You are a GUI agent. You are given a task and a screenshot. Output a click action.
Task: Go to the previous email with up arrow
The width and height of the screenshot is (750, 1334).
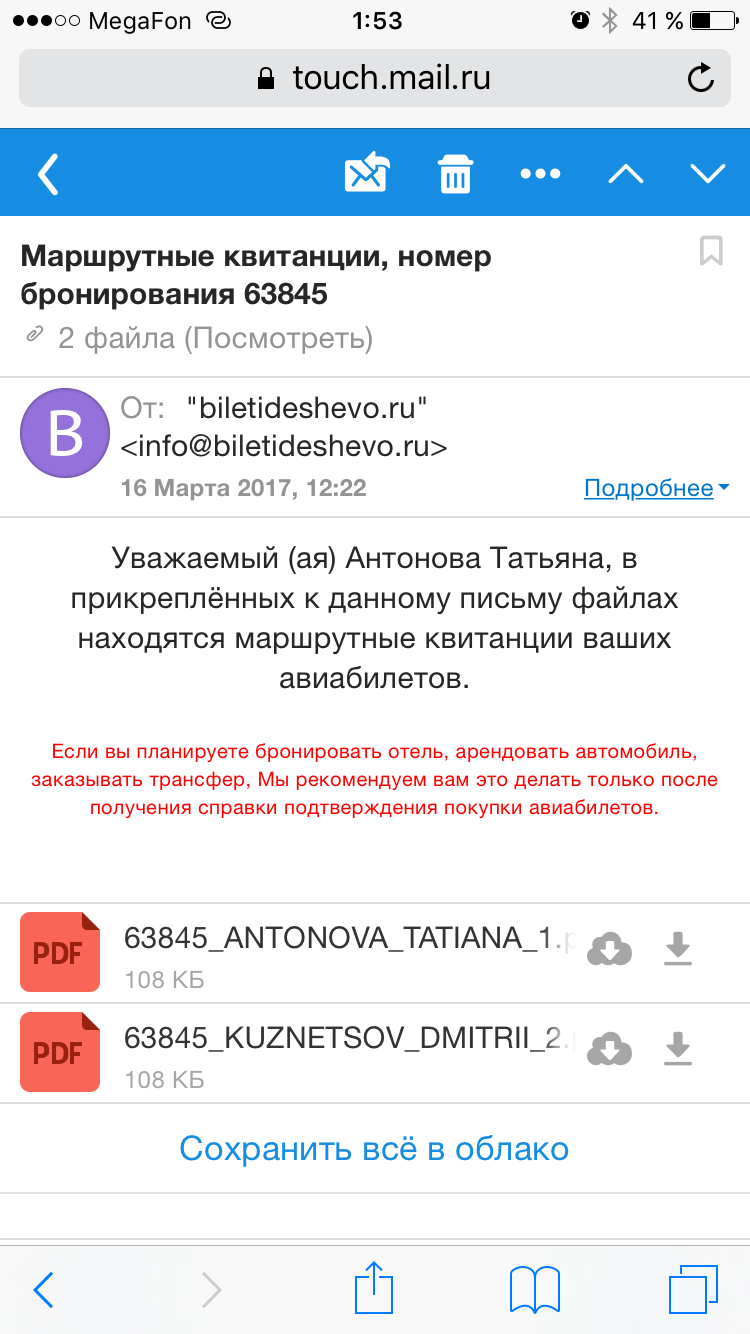point(626,174)
